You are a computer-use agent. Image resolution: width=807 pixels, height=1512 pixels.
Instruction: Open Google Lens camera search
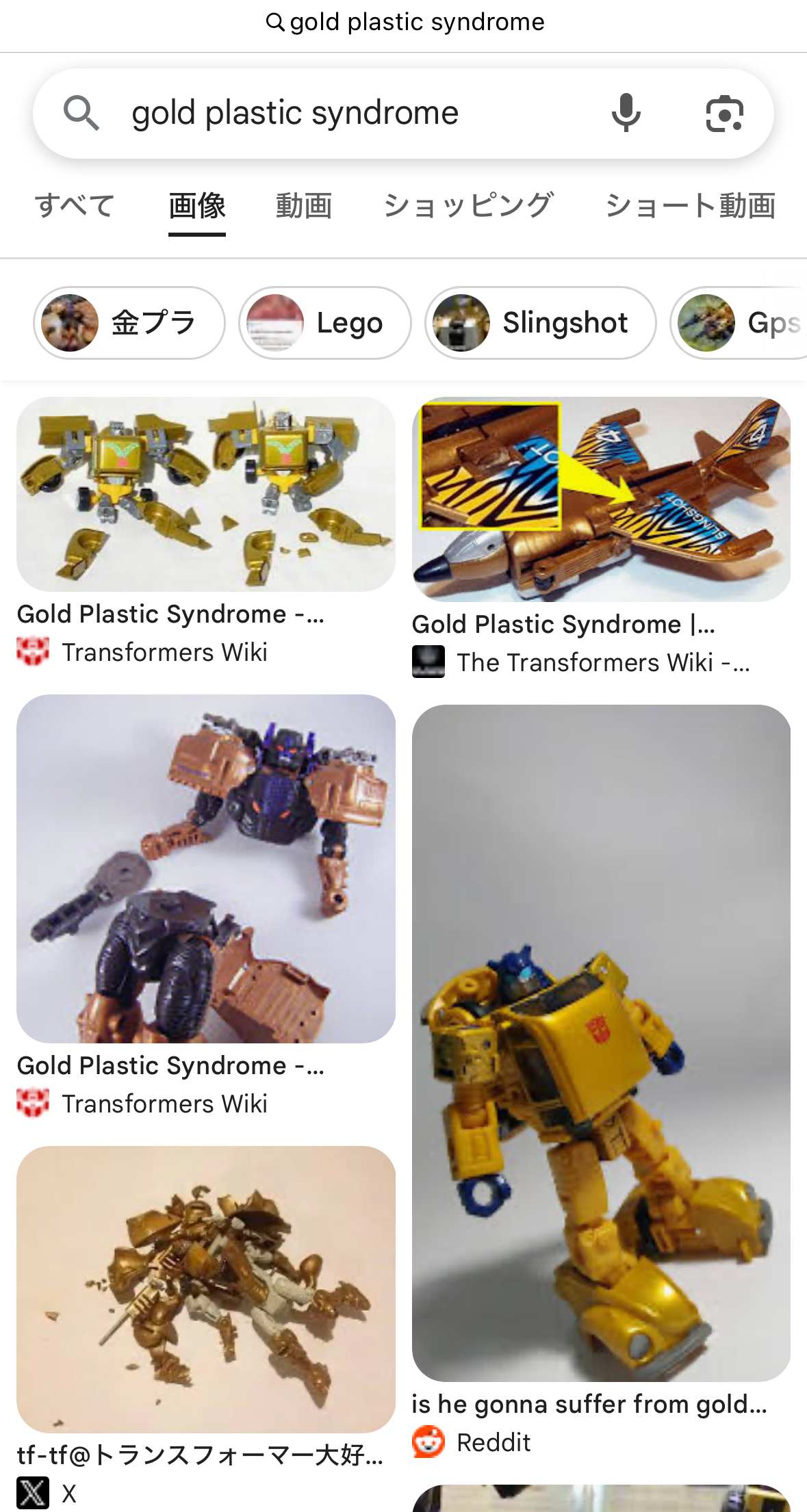coord(724,114)
